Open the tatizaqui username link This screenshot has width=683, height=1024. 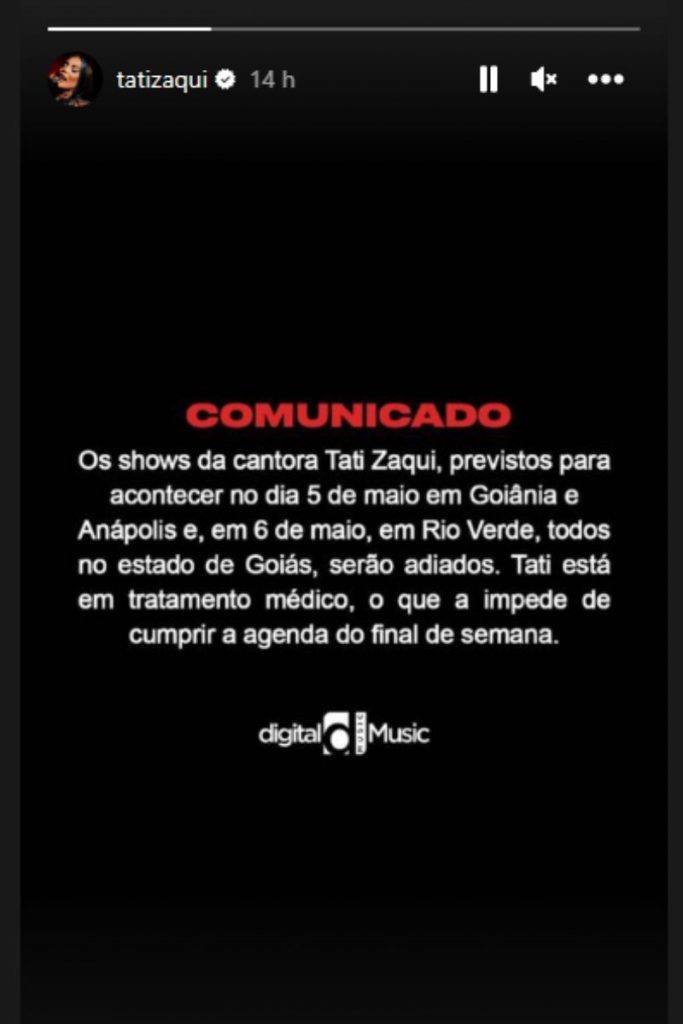(x=161, y=80)
